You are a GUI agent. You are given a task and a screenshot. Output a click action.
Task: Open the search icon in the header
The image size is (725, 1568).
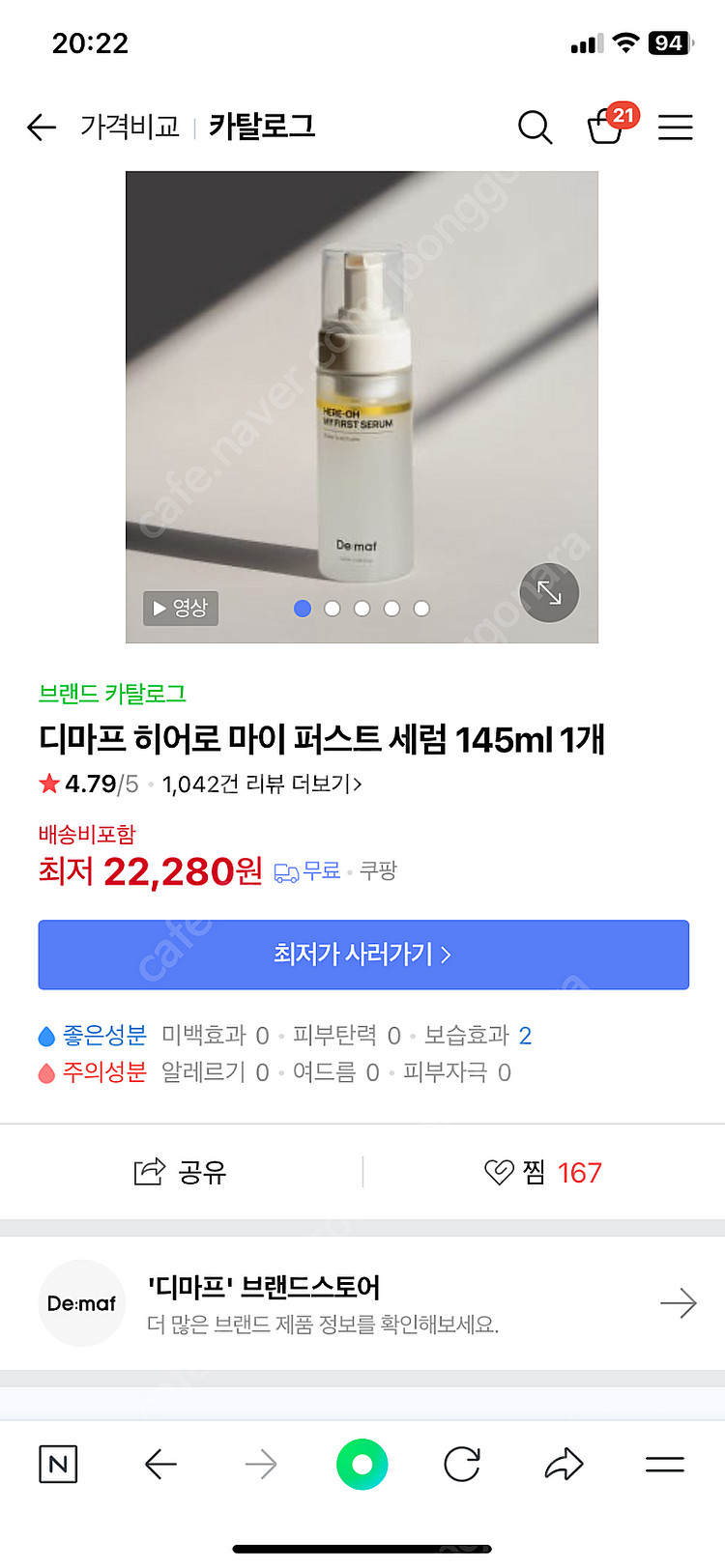(x=535, y=127)
